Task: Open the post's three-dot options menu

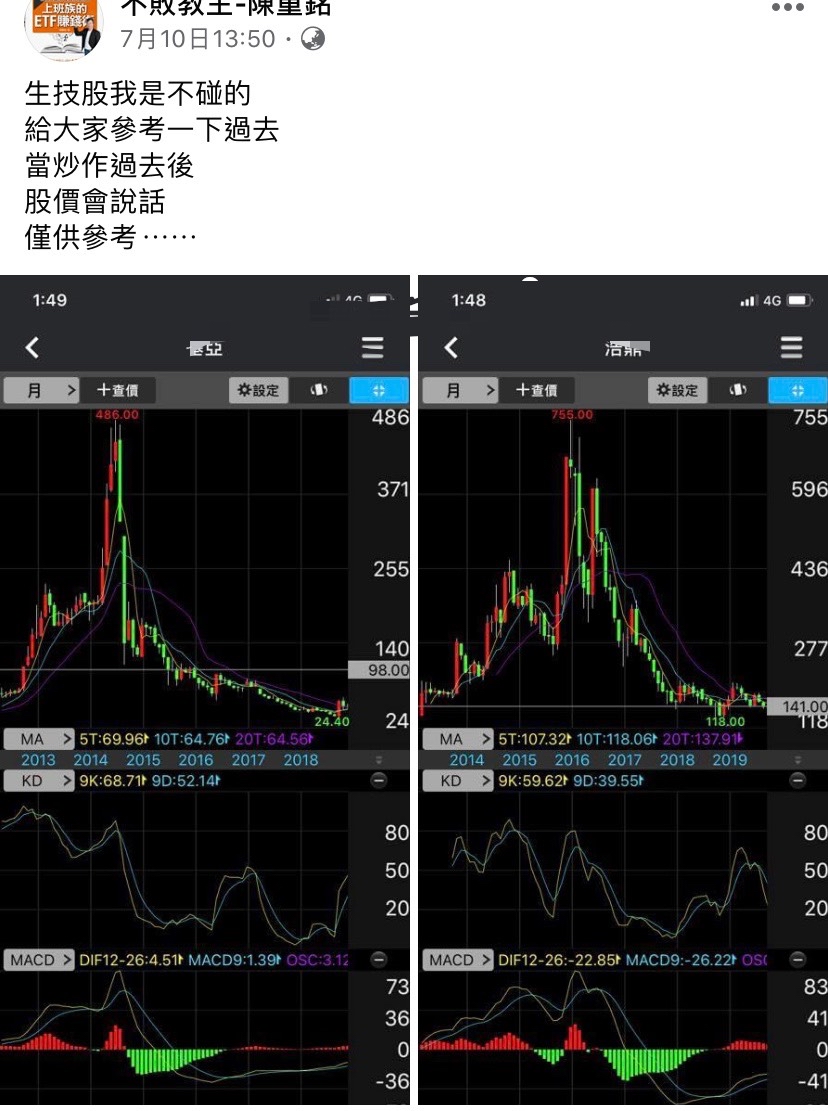Action: tap(788, 8)
